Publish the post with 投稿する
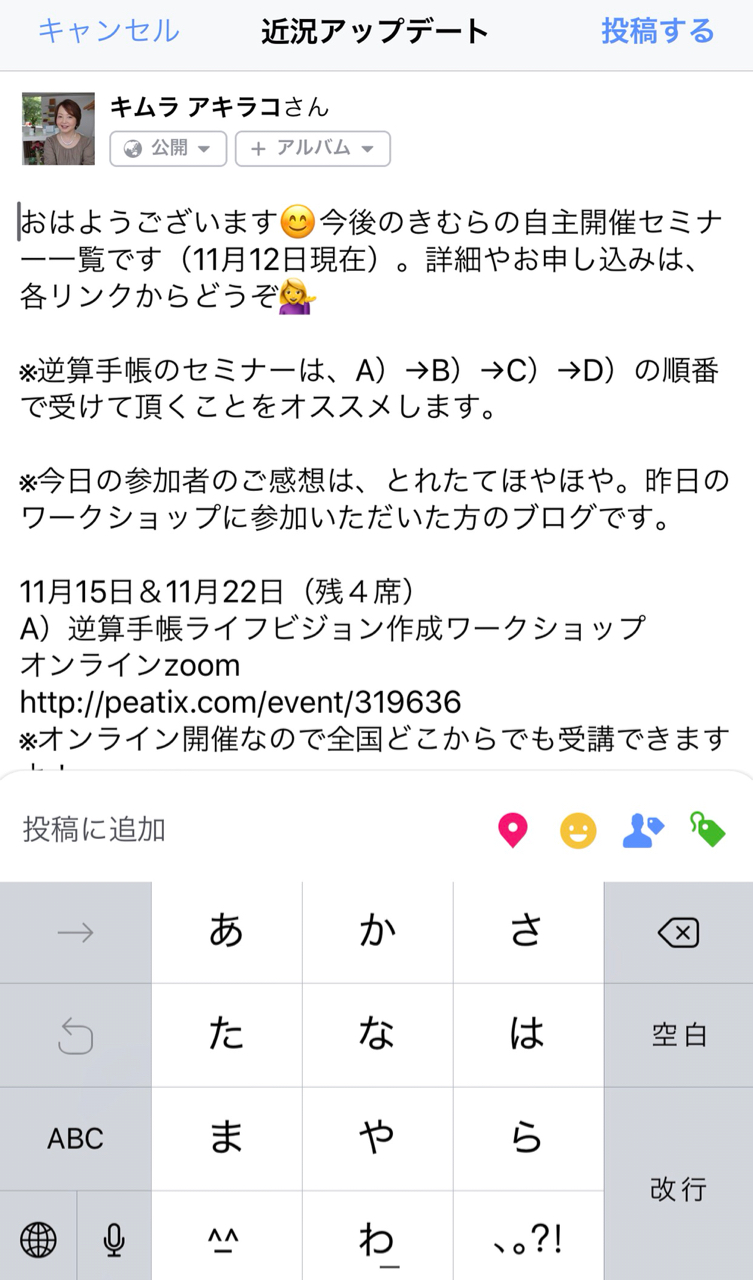 (x=657, y=31)
